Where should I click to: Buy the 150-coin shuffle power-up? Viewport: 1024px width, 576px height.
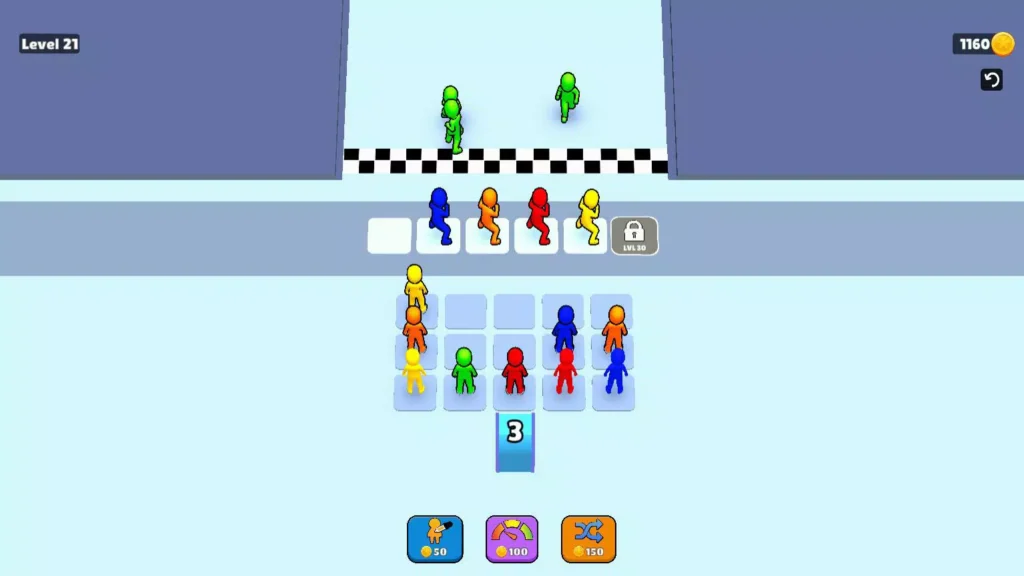tap(588, 538)
